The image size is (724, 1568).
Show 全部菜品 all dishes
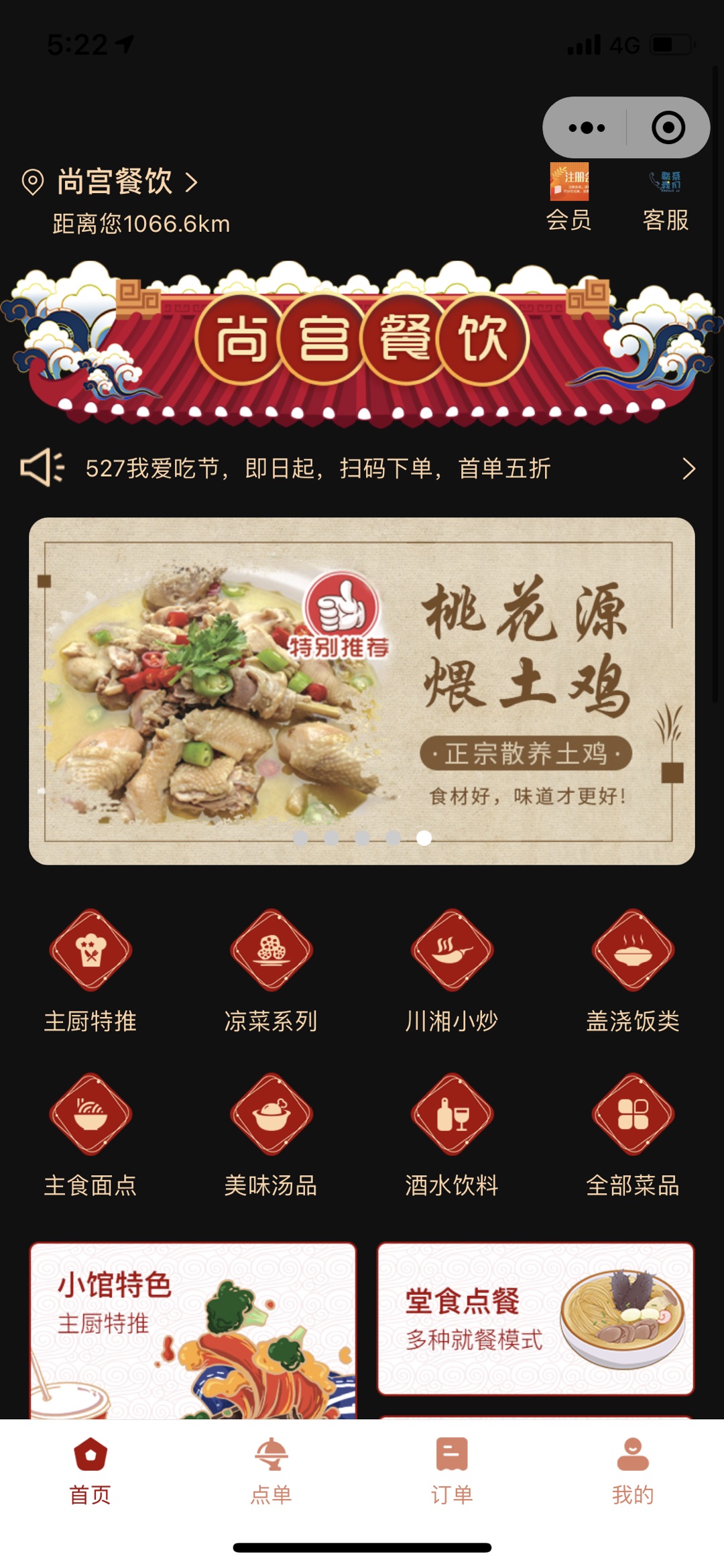pos(633,1134)
